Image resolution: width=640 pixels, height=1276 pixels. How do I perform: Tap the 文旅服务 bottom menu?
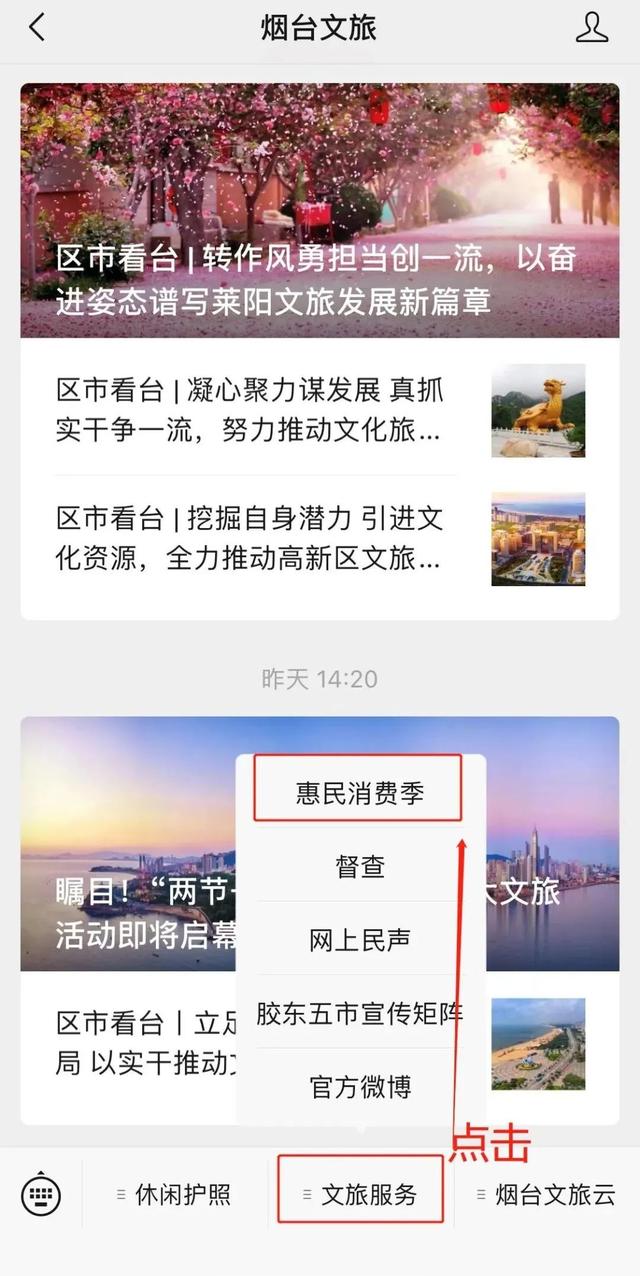pos(360,1194)
